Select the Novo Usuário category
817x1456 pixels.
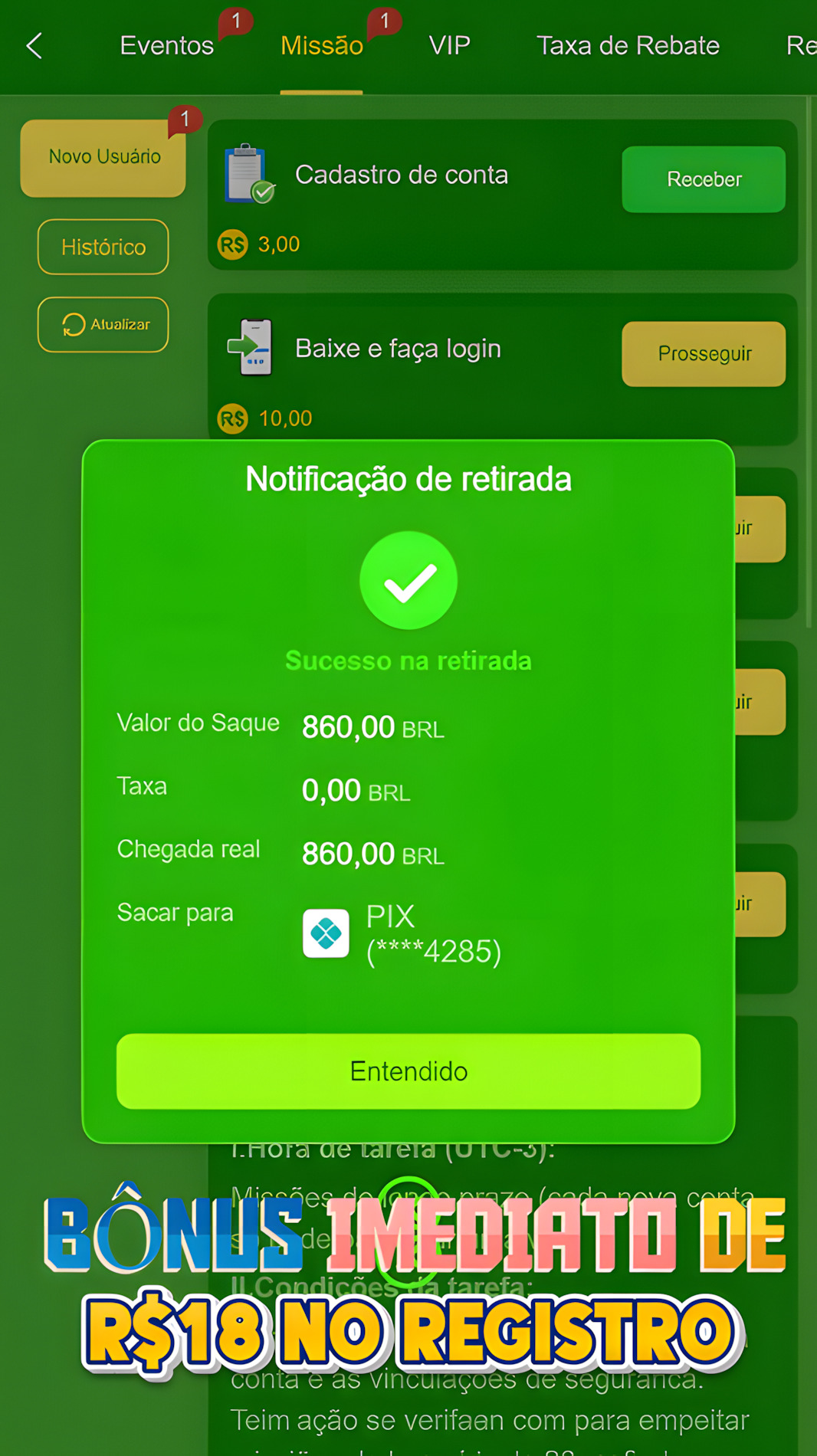(104, 156)
